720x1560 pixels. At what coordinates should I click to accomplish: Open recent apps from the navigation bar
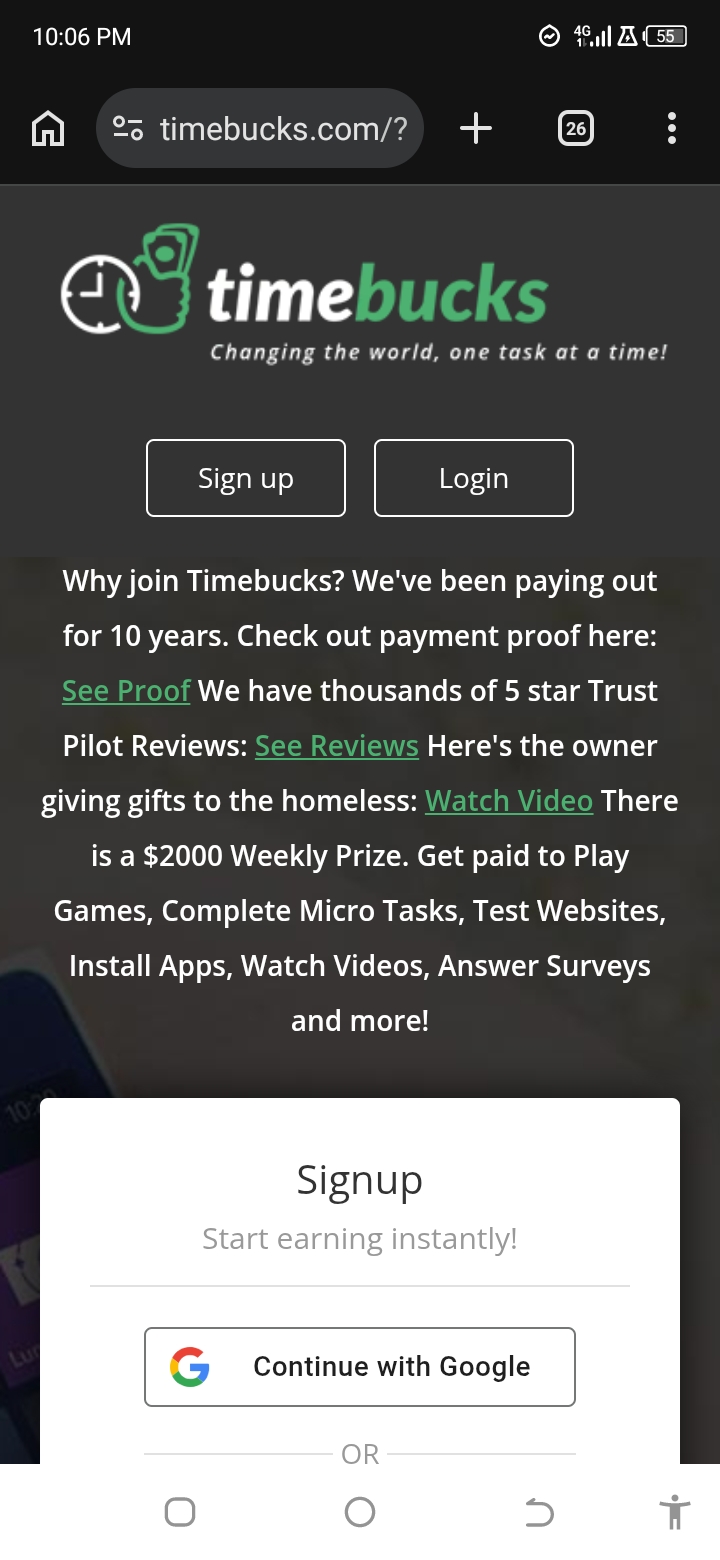pos(180,1513)
